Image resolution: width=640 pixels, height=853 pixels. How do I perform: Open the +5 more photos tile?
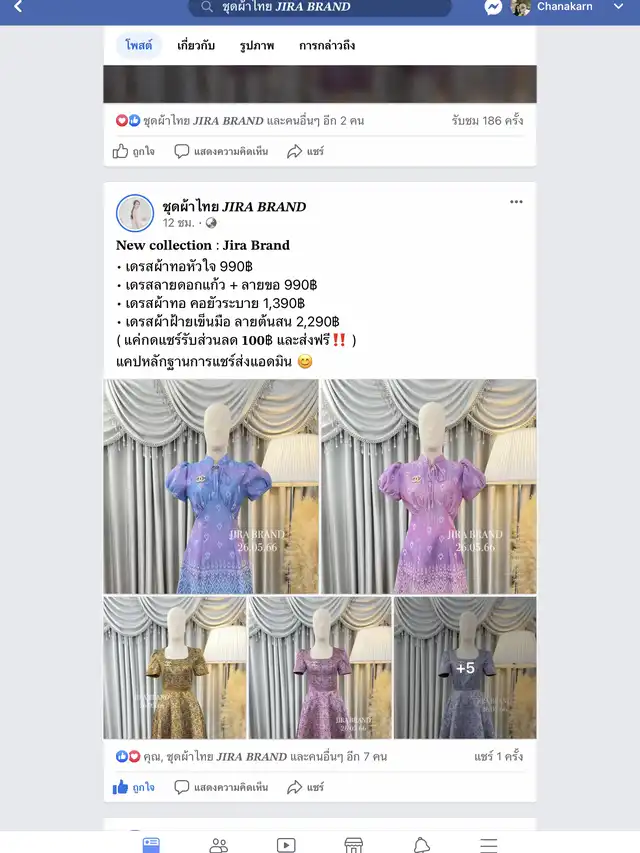pyautogui.click(x=465, y=668)
